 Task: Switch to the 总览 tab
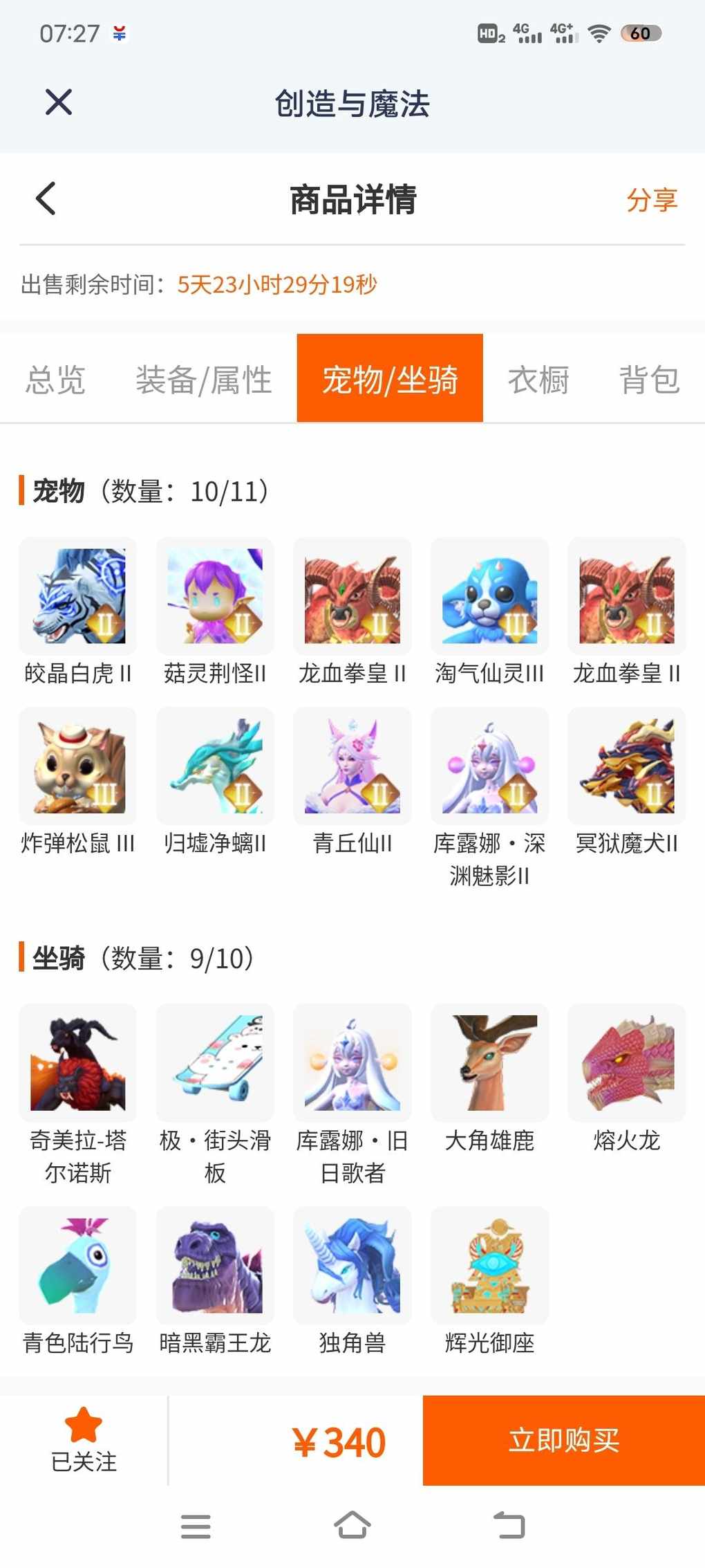point(55,380)
